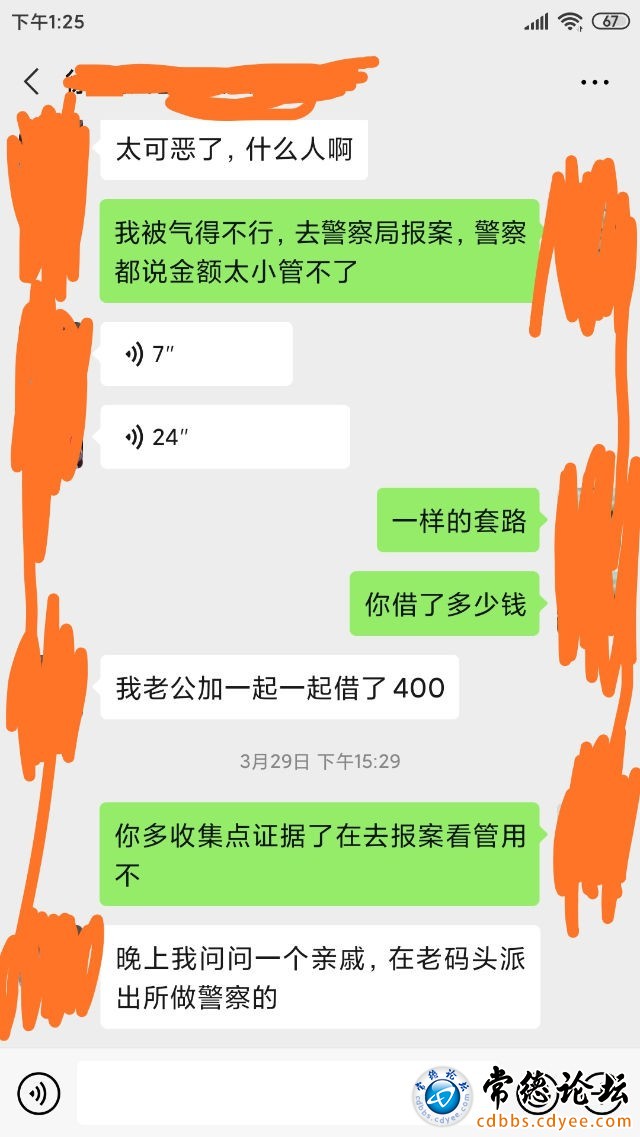Switch to voice input mode
This screenshot has width=640, height=1137.
(x=39, y=1093)
